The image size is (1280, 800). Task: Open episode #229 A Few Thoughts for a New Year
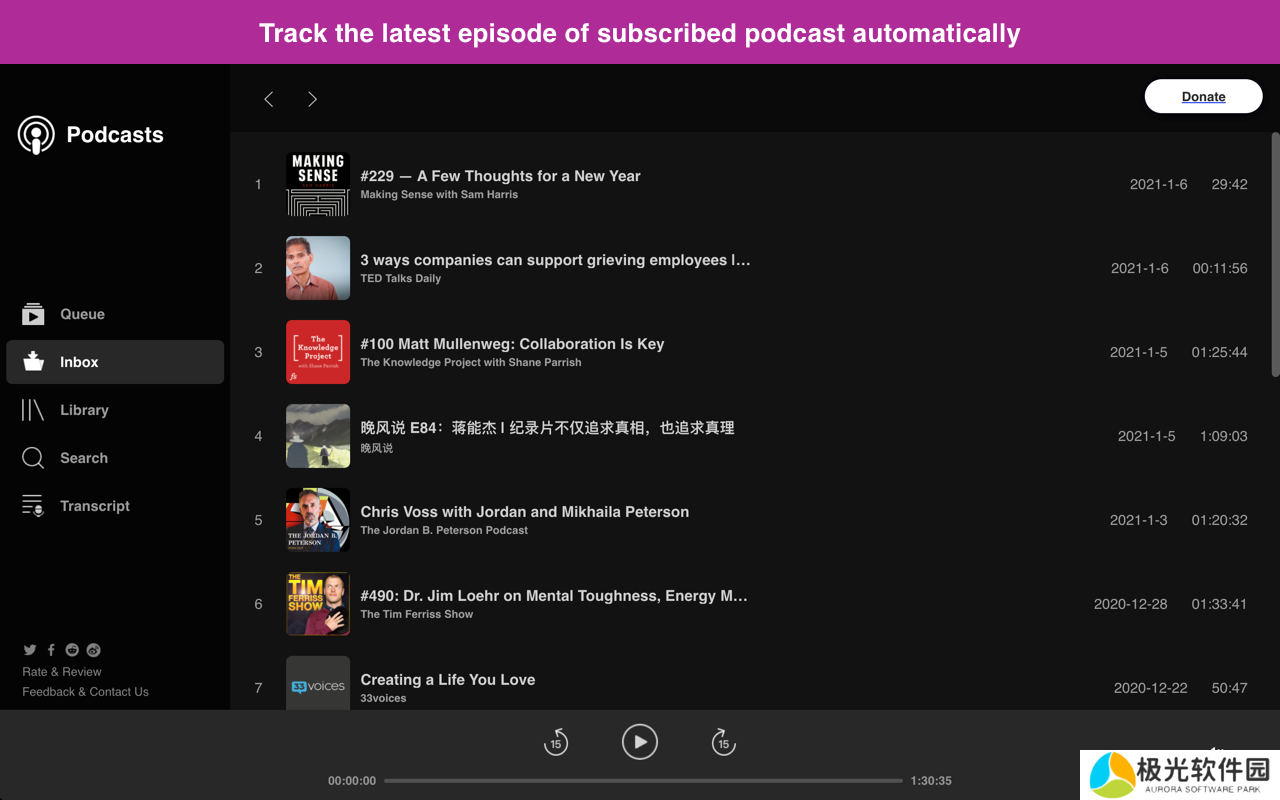(500, 176)
